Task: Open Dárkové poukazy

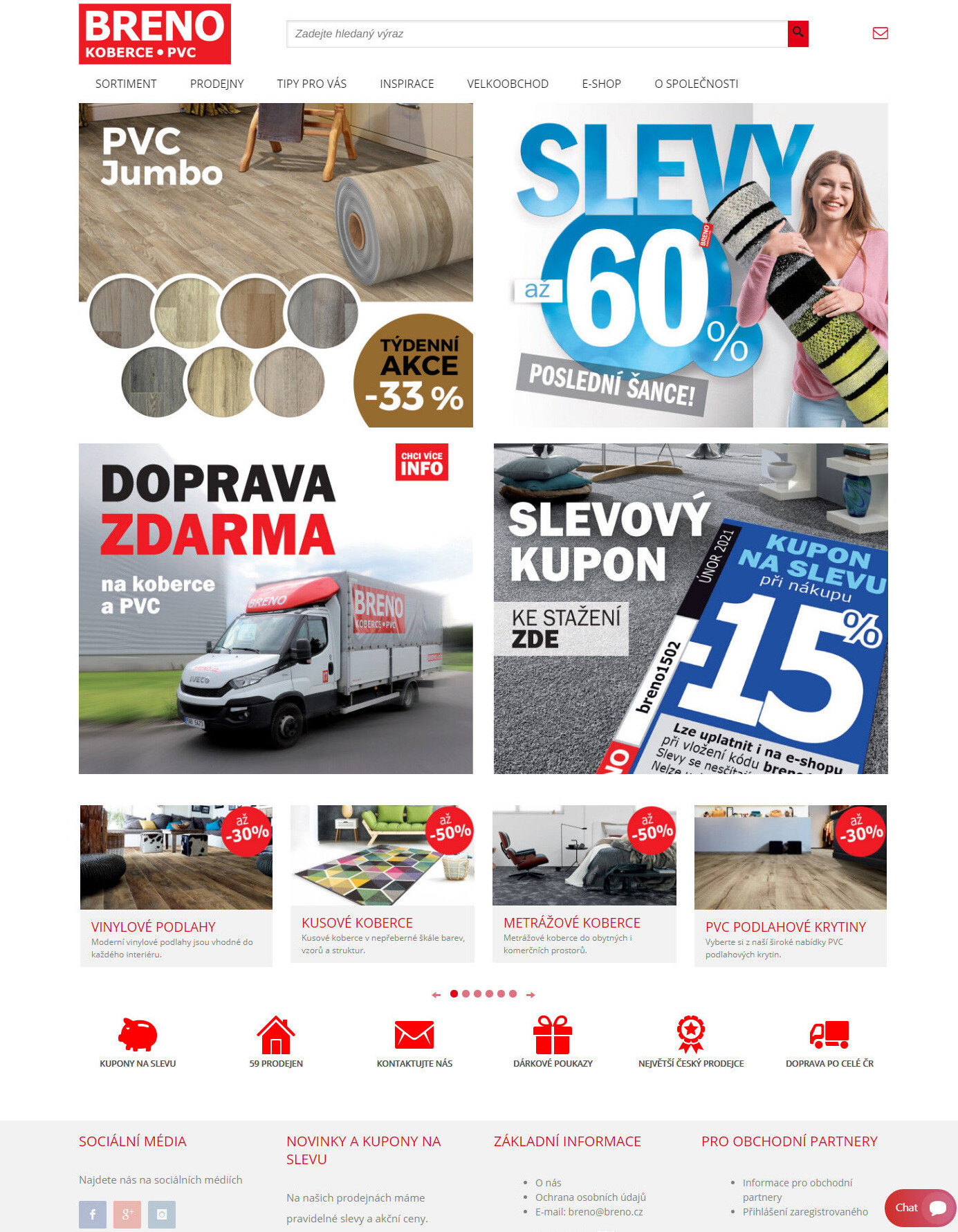Action: click(x=553, y=1042)
